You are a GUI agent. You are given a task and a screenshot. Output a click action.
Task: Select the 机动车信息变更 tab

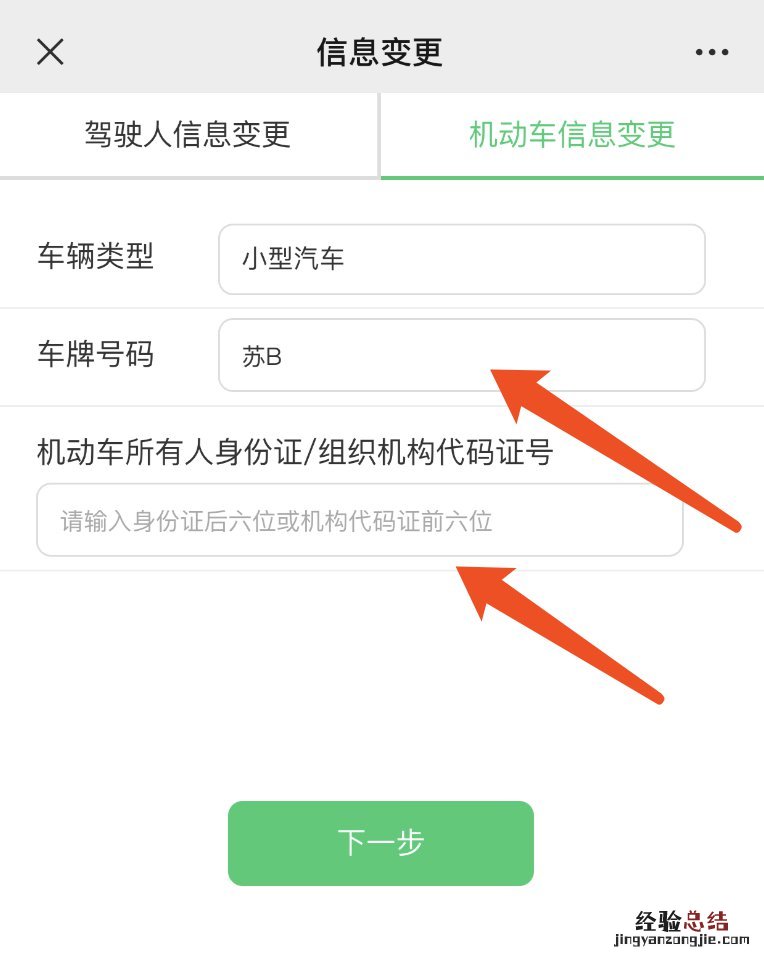click(x=572, y=135)
